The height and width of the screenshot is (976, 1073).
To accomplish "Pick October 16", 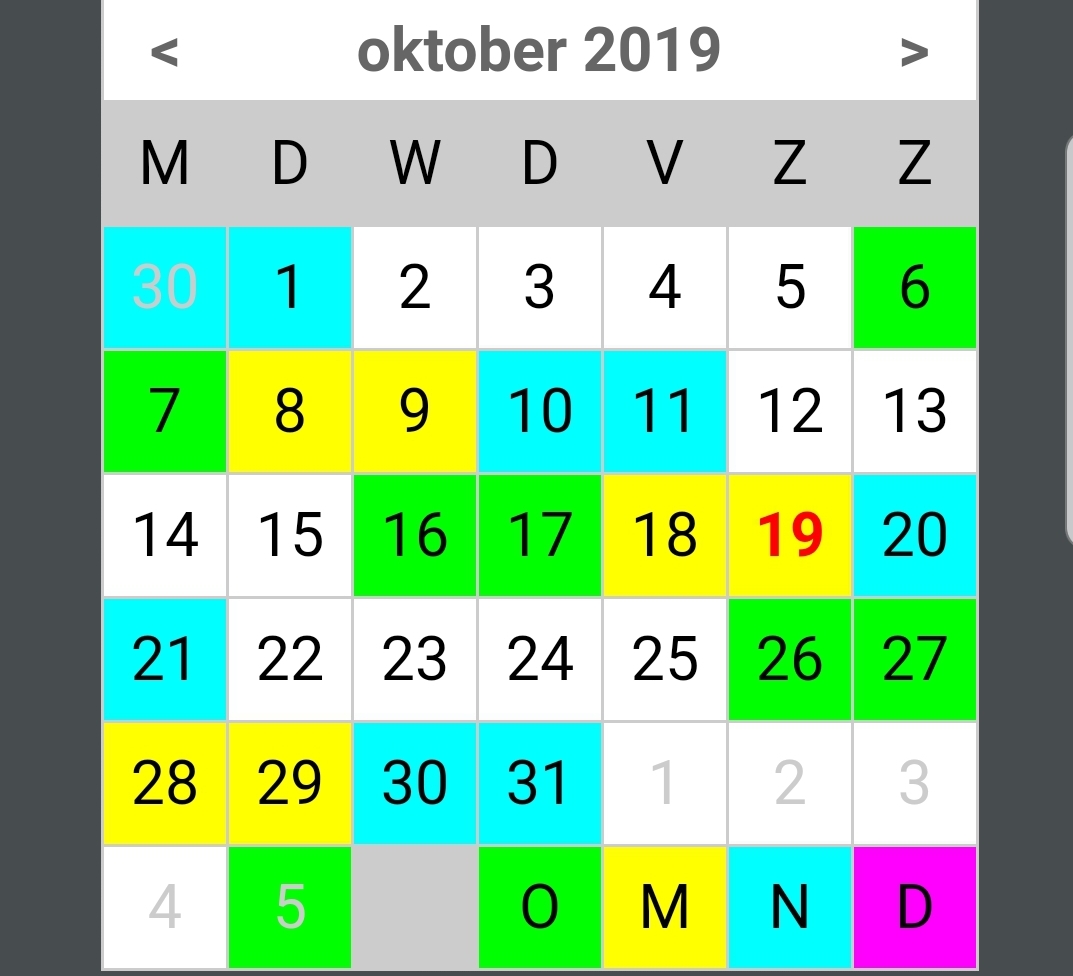I will (414, 535).
